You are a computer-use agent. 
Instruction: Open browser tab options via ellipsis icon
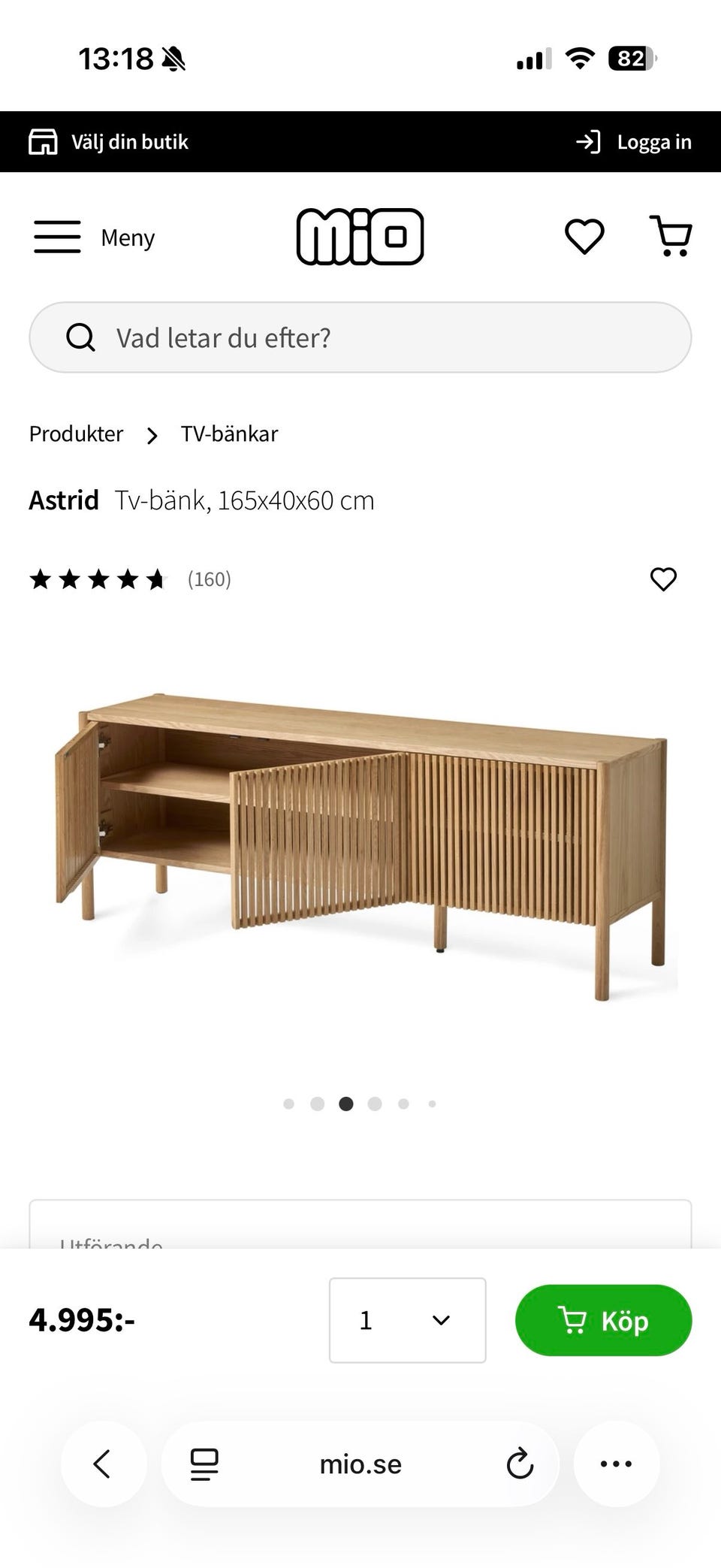pos(616,1463)
